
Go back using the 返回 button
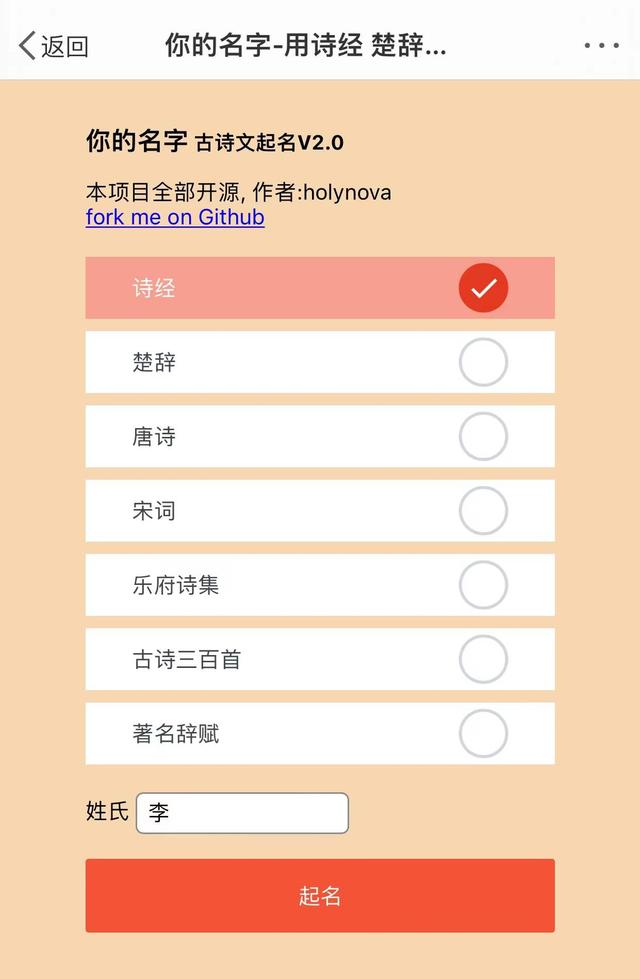pos(54,46)
